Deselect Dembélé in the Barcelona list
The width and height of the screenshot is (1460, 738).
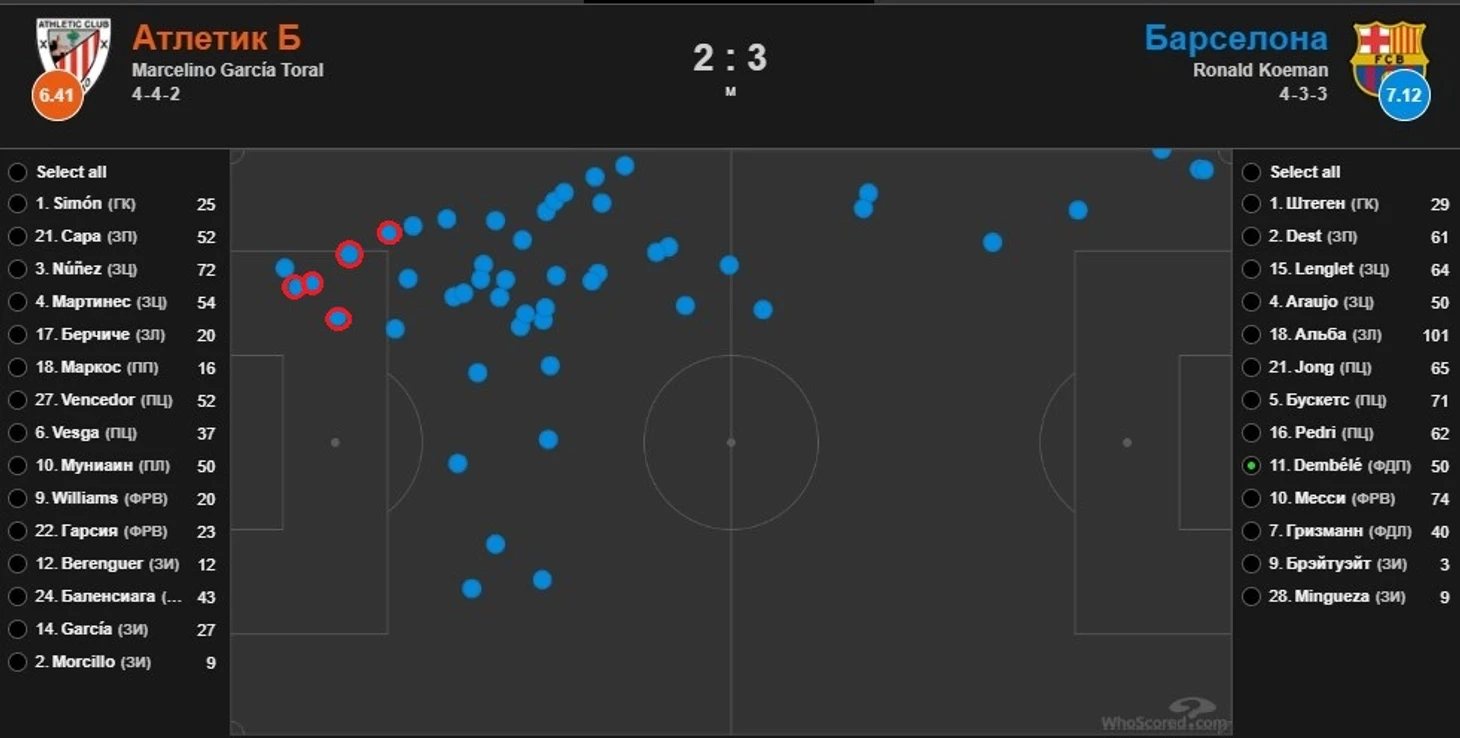pyautogui.click(x=1251, y=466)
